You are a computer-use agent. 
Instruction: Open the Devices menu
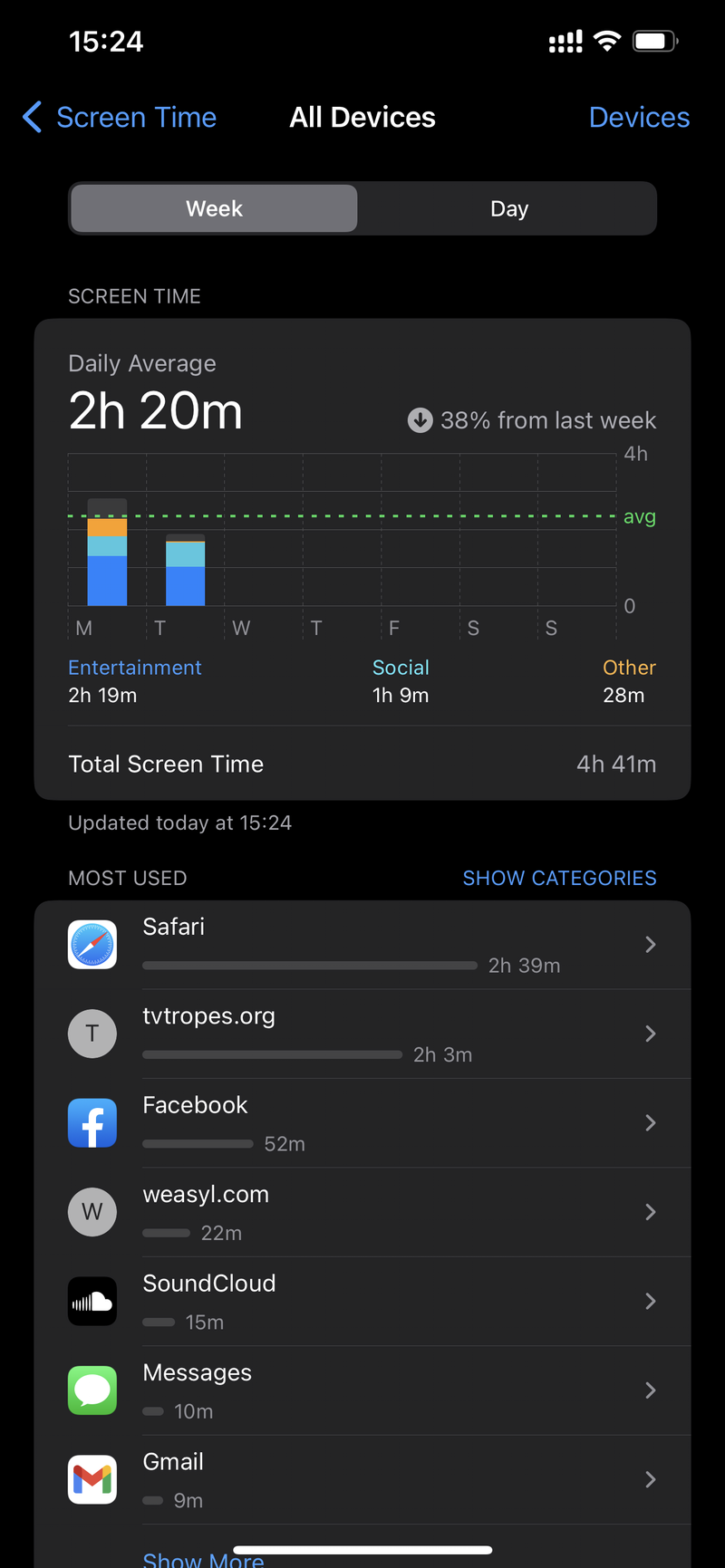coord(640,117)
